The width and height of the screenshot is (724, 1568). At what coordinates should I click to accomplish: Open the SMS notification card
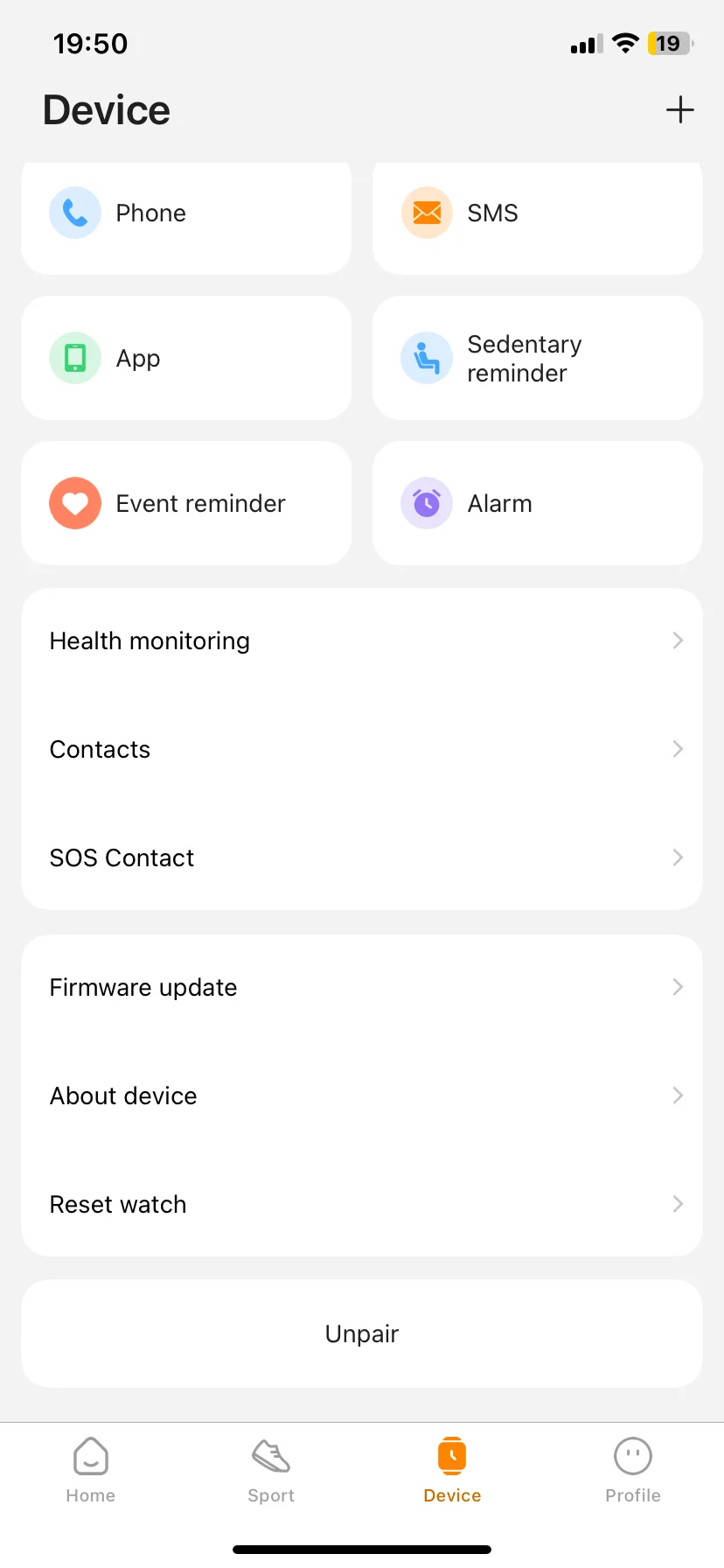pos(537,214)
